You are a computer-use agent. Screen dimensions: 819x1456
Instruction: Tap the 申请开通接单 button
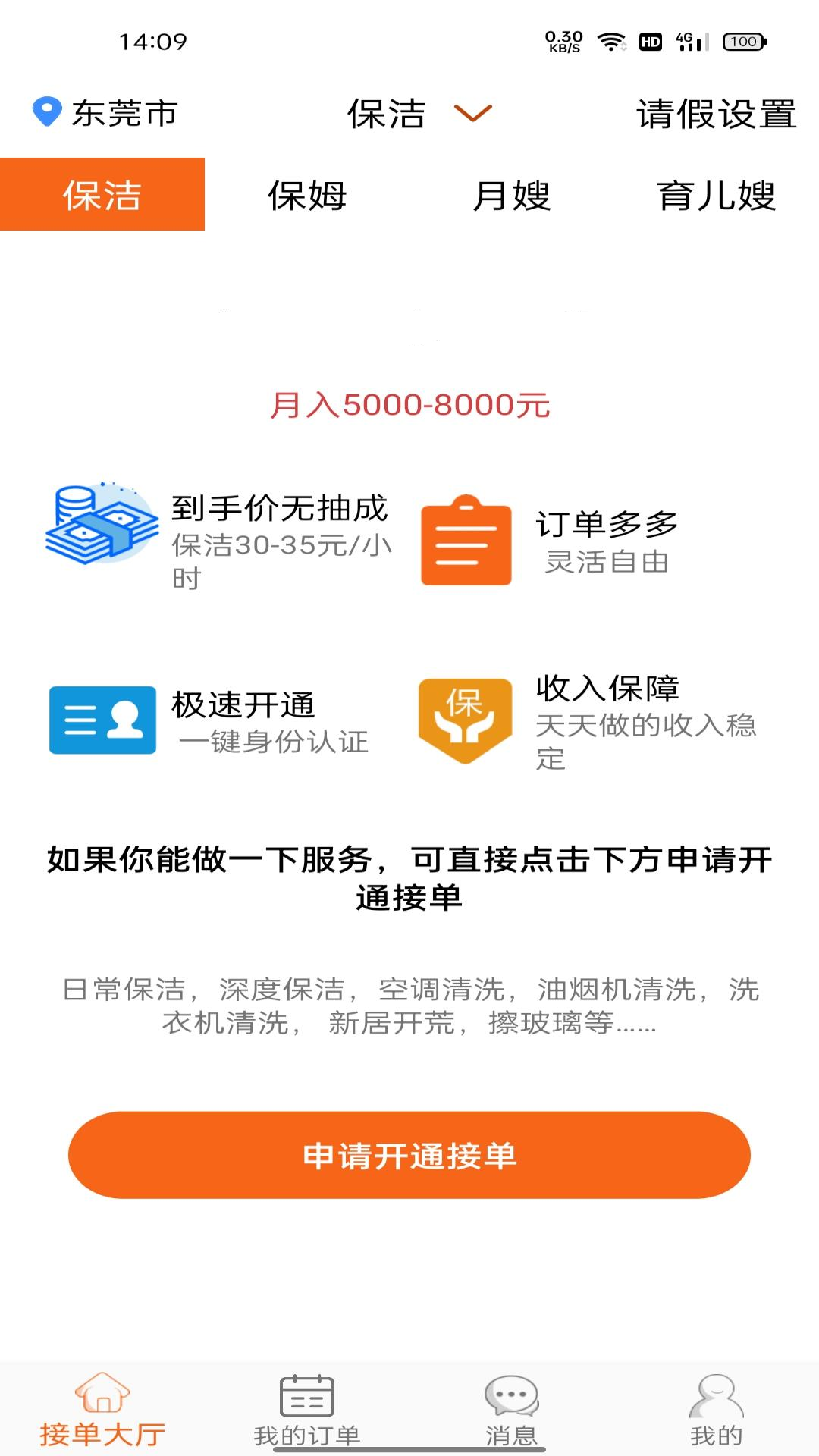[409, 1156]
